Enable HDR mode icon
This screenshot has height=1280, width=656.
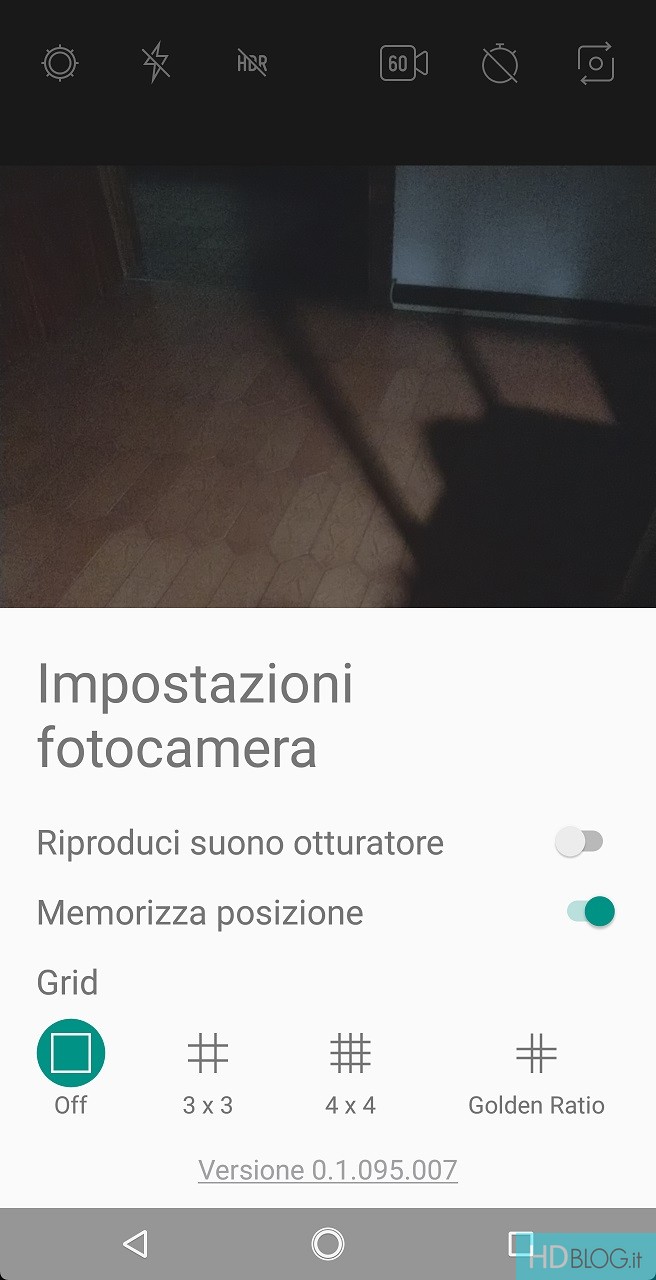pyautogui.click(x=252, y=64)
